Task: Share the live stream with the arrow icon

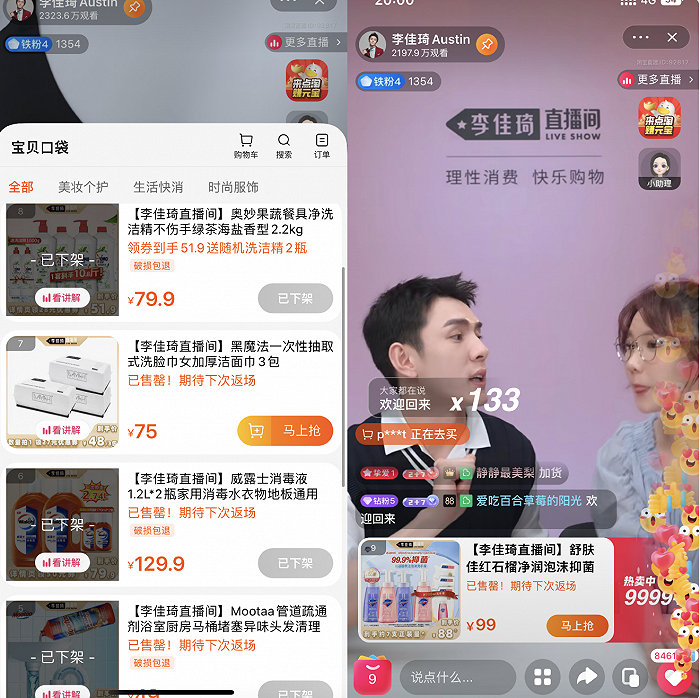Action: pyautogui.click(x=586, y=677)
